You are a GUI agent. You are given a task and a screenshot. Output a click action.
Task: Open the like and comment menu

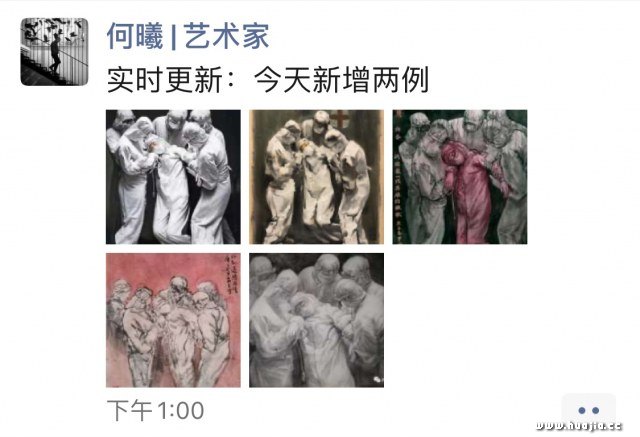[588, 410]
